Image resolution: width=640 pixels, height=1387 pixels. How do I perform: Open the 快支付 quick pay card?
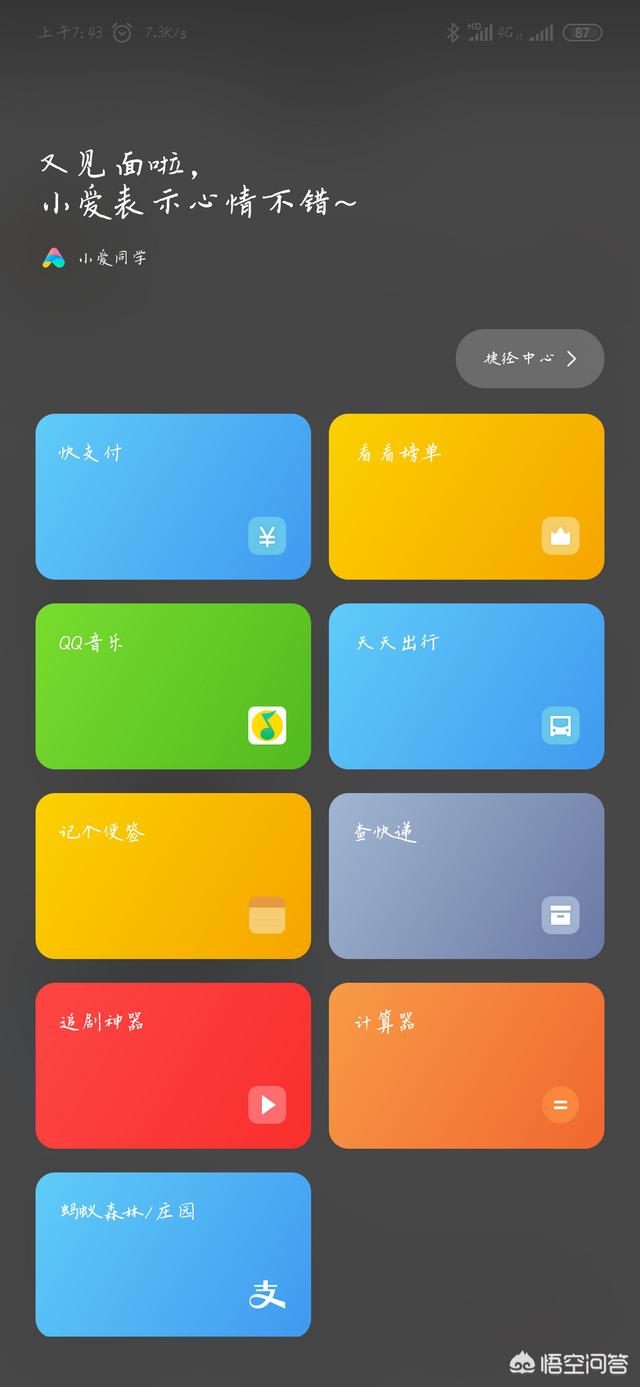[x=173, y=497]
